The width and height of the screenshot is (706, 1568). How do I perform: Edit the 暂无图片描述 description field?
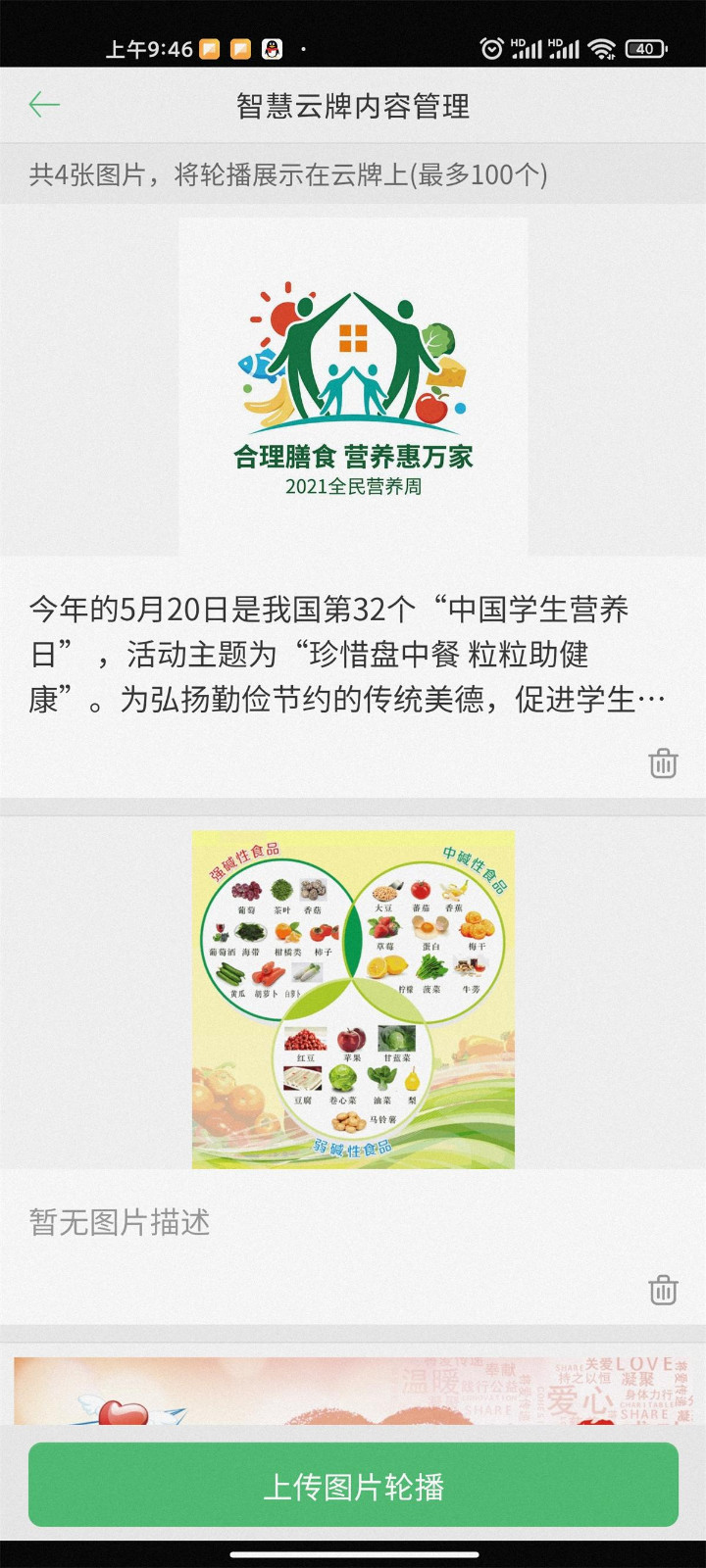click(120, 1222)
